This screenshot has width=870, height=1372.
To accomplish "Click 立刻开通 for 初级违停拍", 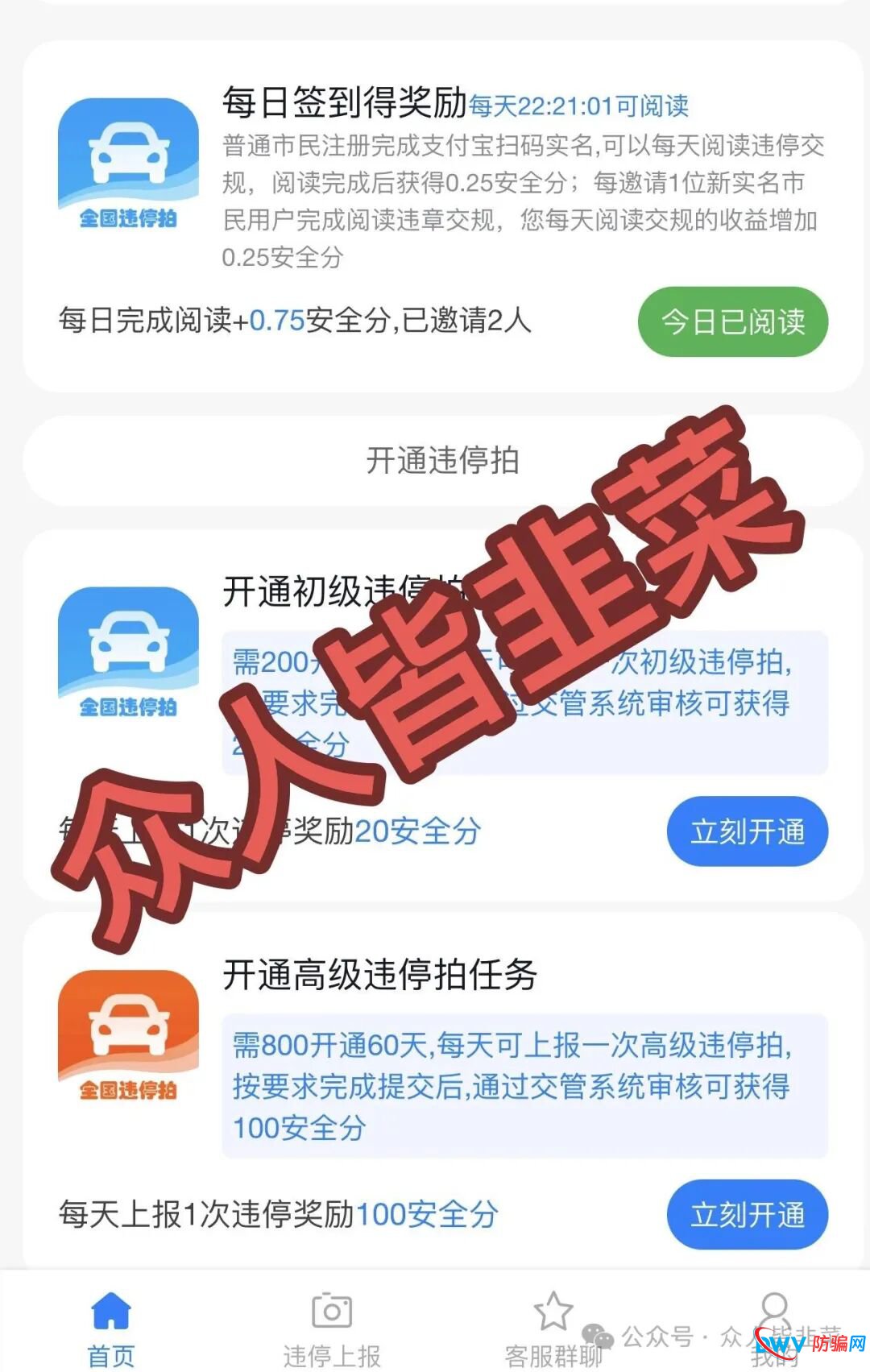I will click(x=747, y=832).
